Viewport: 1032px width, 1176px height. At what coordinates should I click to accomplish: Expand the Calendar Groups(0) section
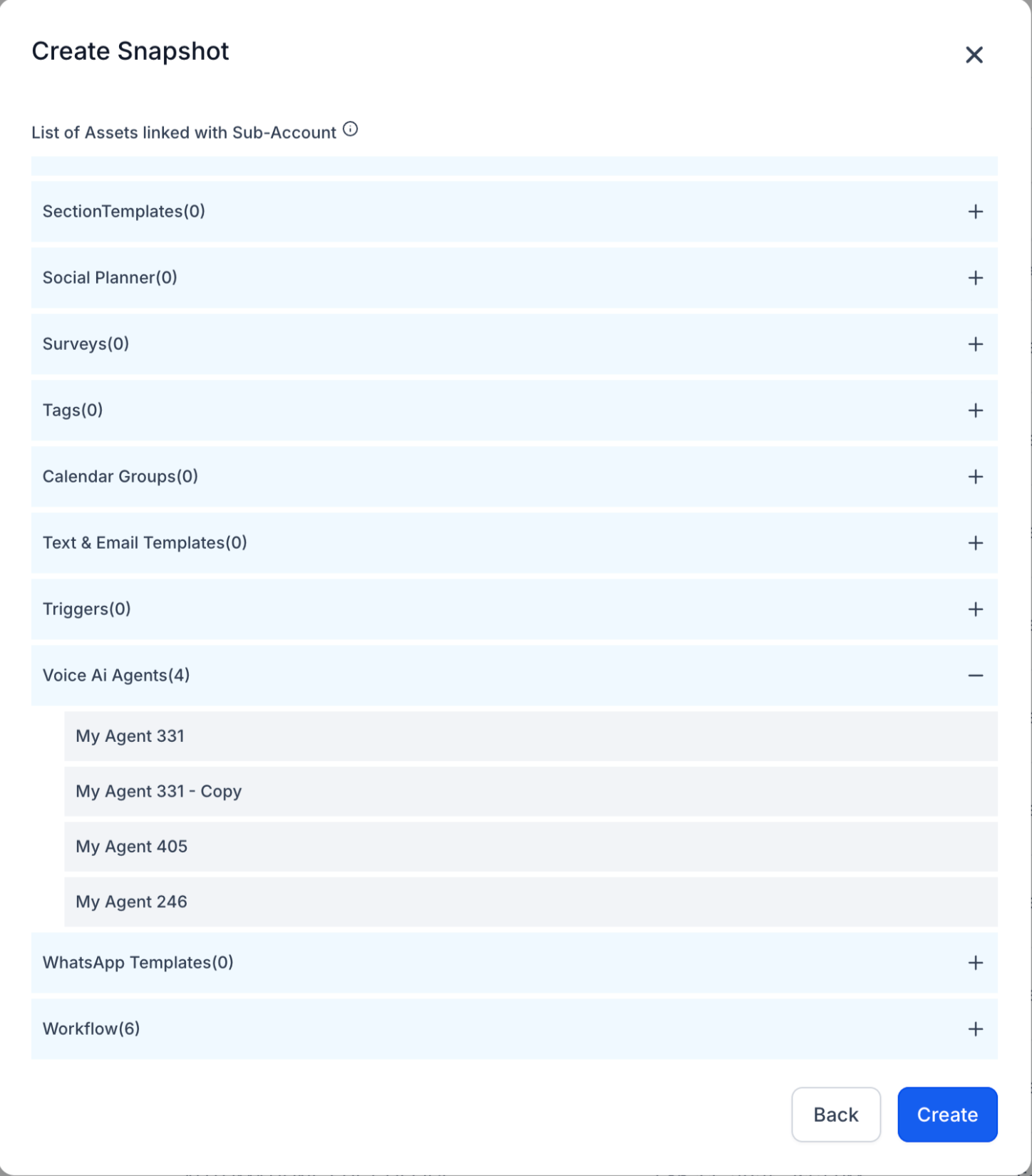[975, 477]
